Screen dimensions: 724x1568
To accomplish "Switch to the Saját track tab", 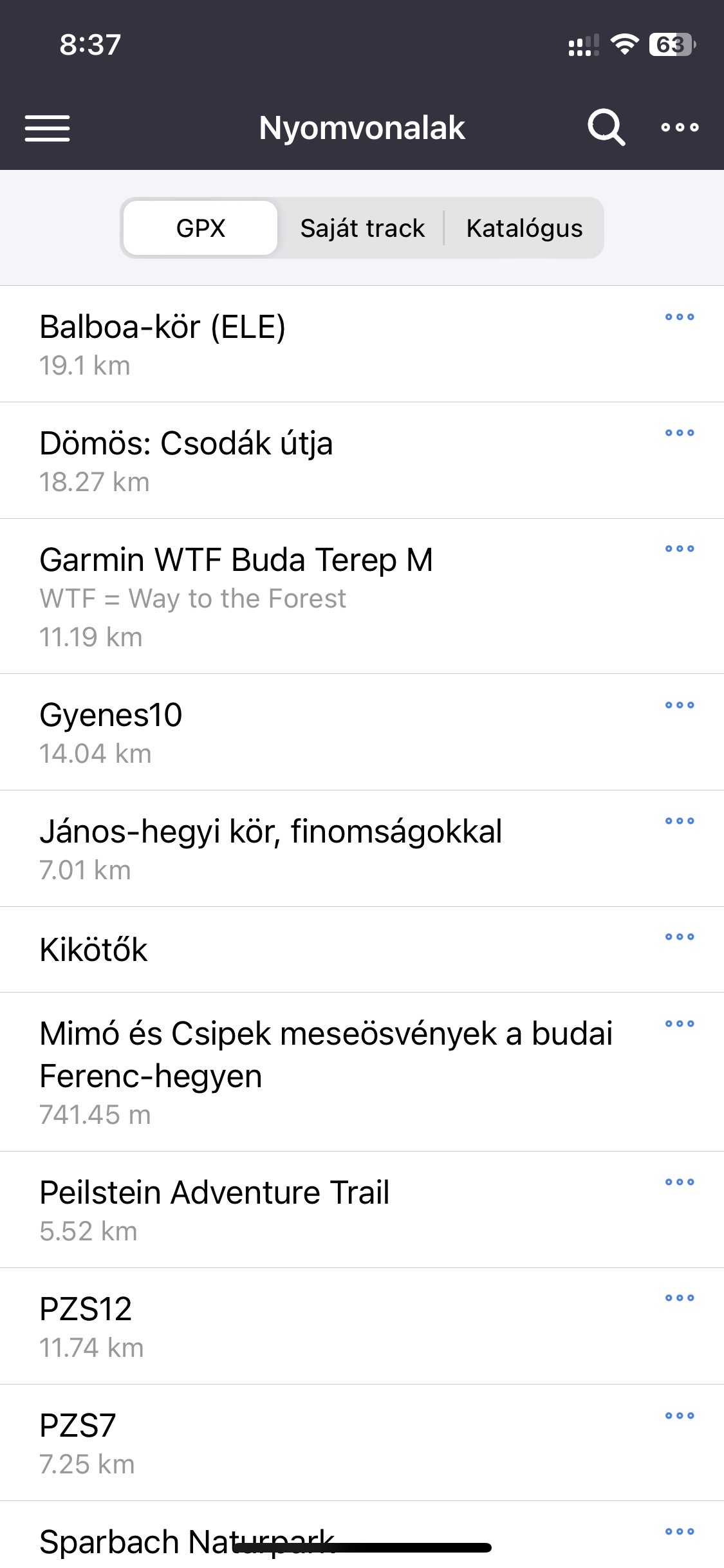I will point(362,228).
